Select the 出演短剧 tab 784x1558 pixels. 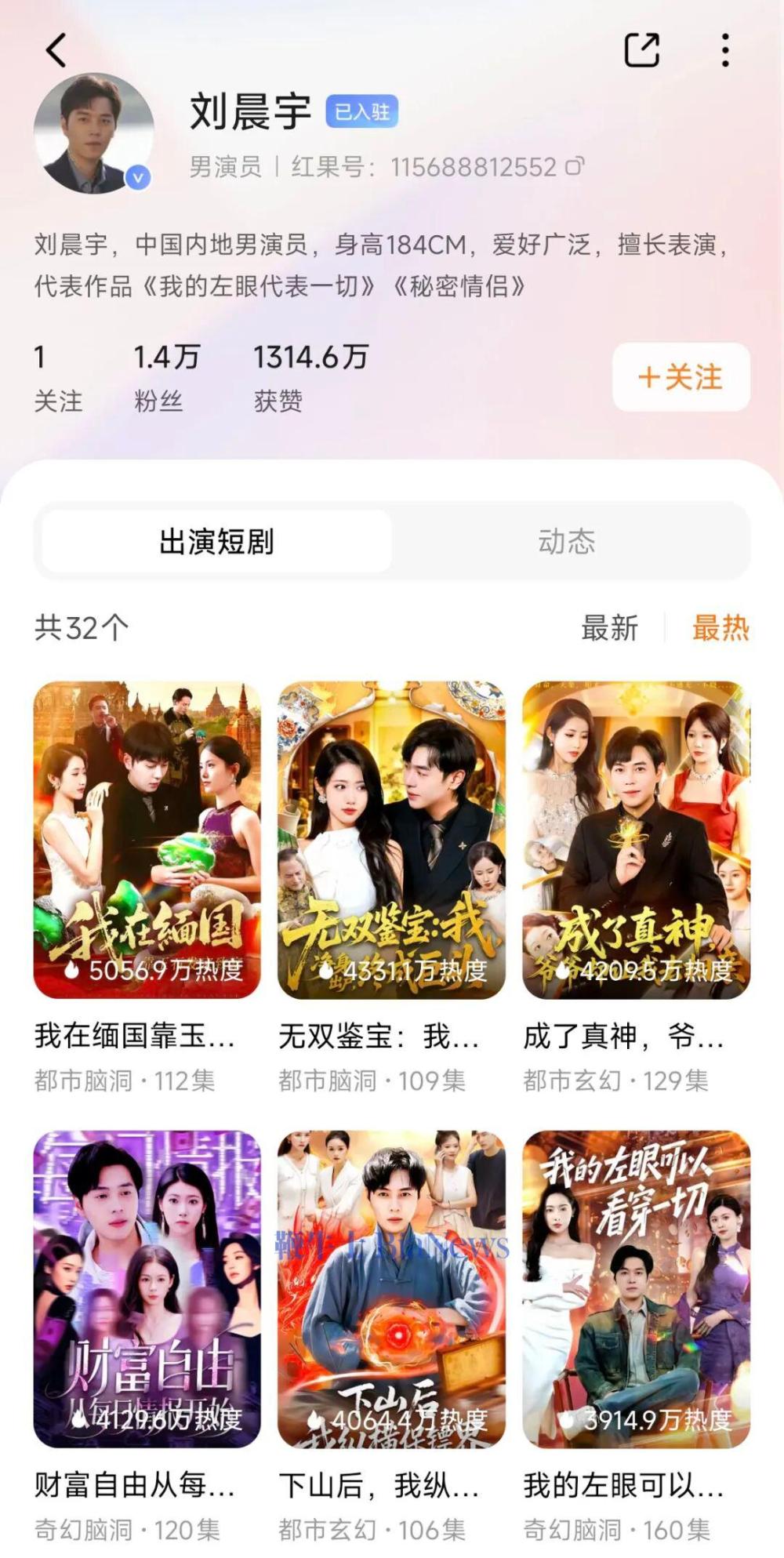point(217,539)
